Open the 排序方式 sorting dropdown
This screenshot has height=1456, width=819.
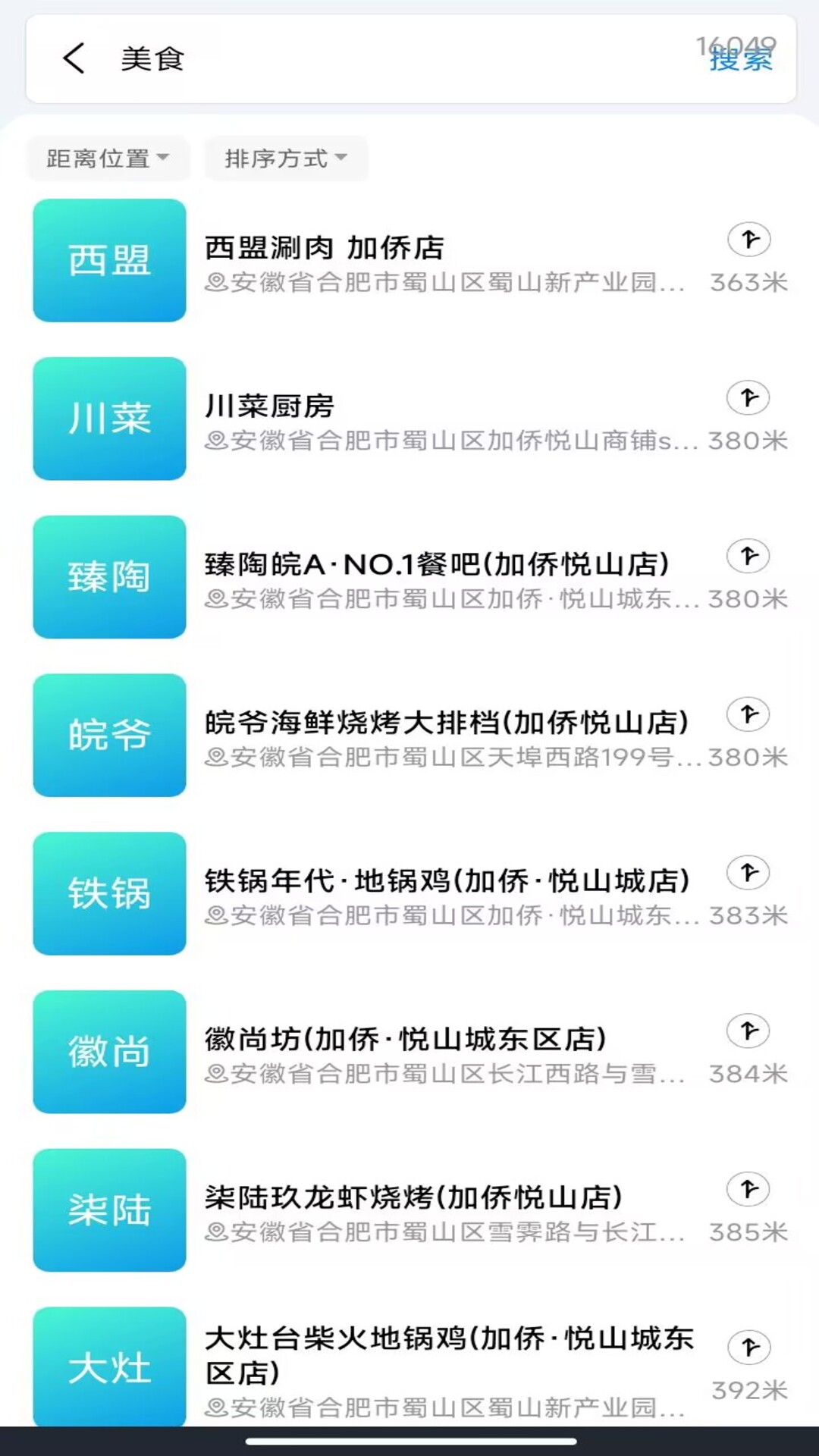pyautogui.click(x=286, y=158)
